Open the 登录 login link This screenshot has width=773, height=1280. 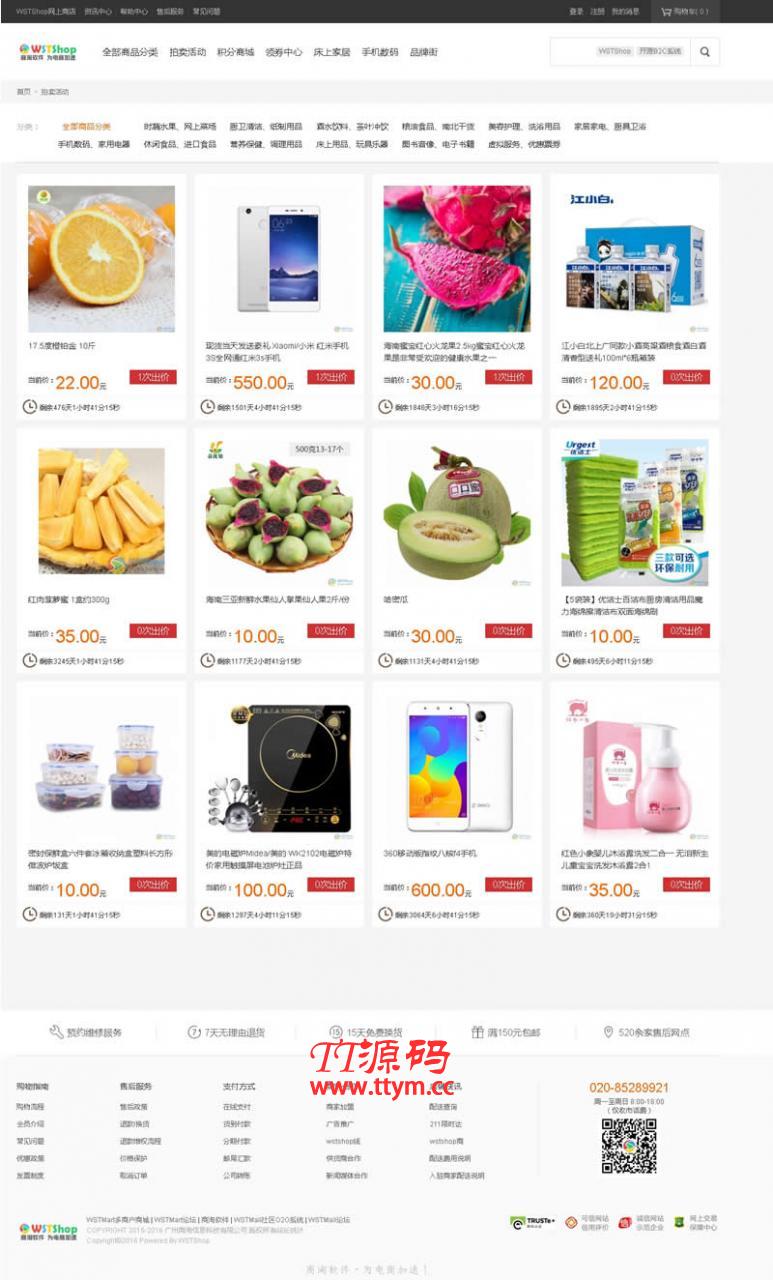pos(576,11)
